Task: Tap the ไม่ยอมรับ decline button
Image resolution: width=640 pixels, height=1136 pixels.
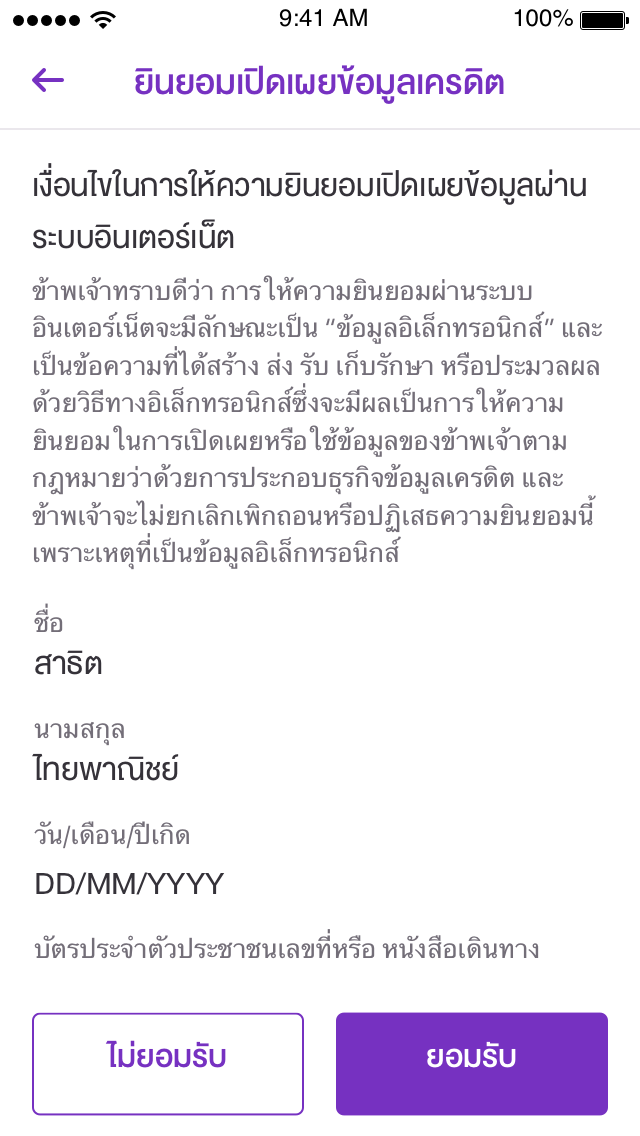Action: [x=167, y=1064]
